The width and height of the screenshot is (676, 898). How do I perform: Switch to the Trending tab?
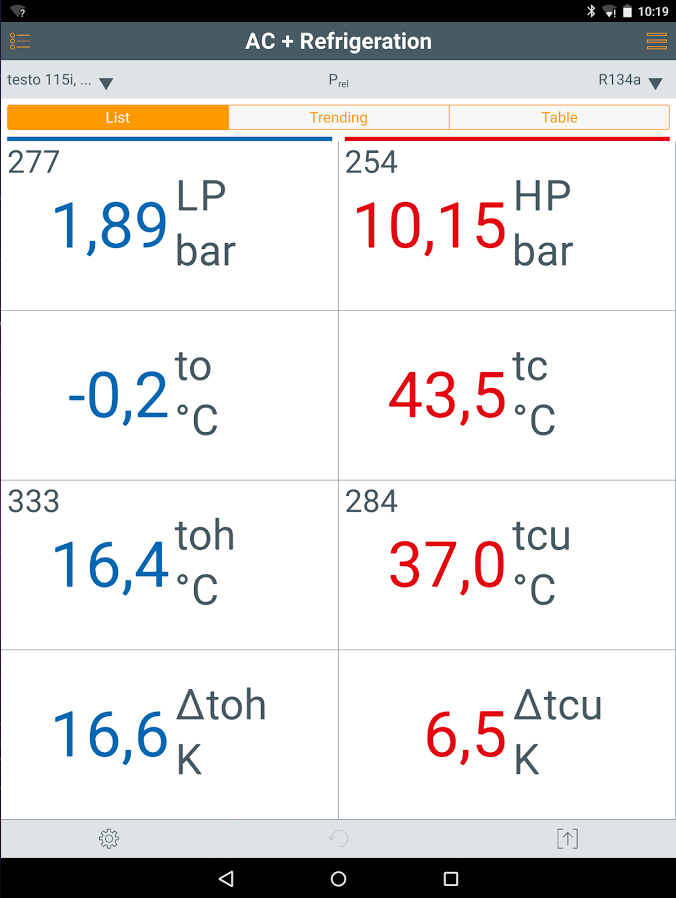(339, 117)
